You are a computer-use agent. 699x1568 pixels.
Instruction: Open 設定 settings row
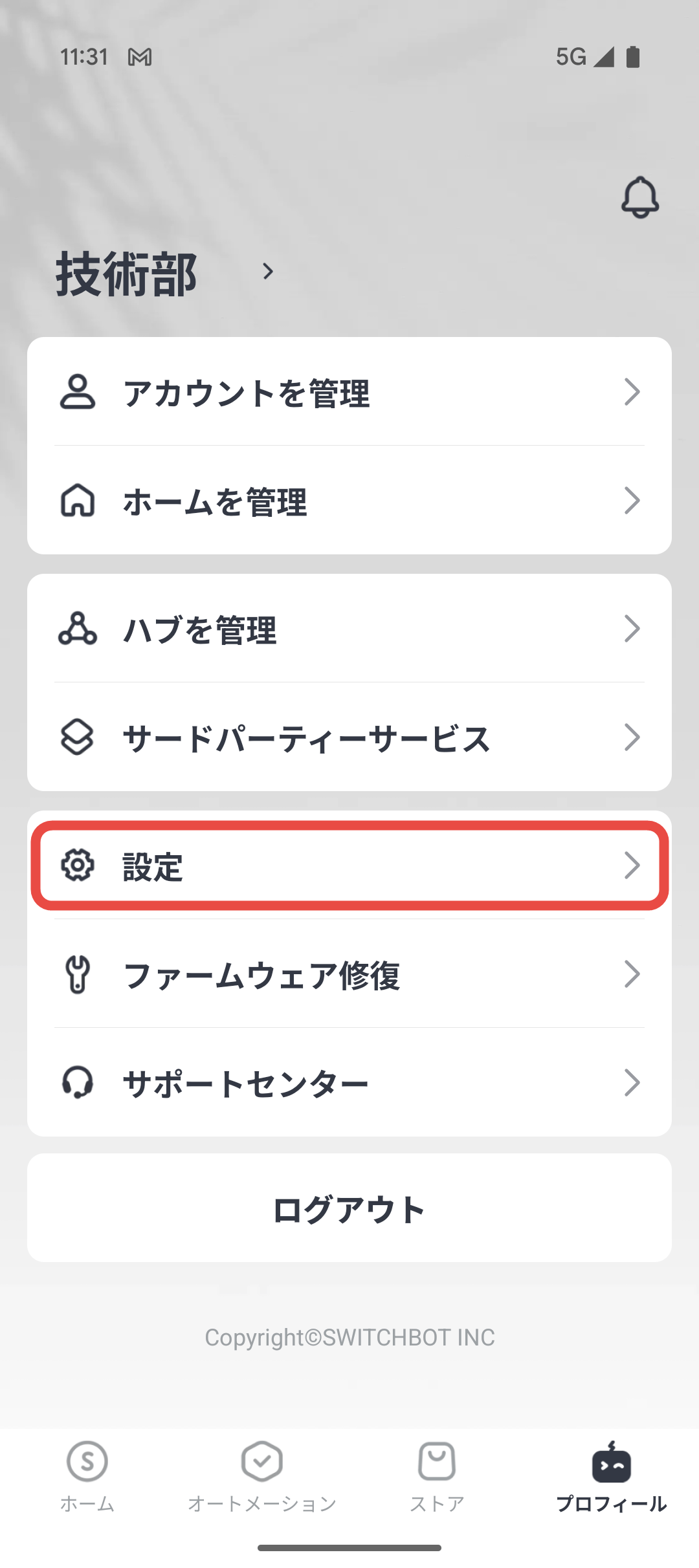coord(349,865)
